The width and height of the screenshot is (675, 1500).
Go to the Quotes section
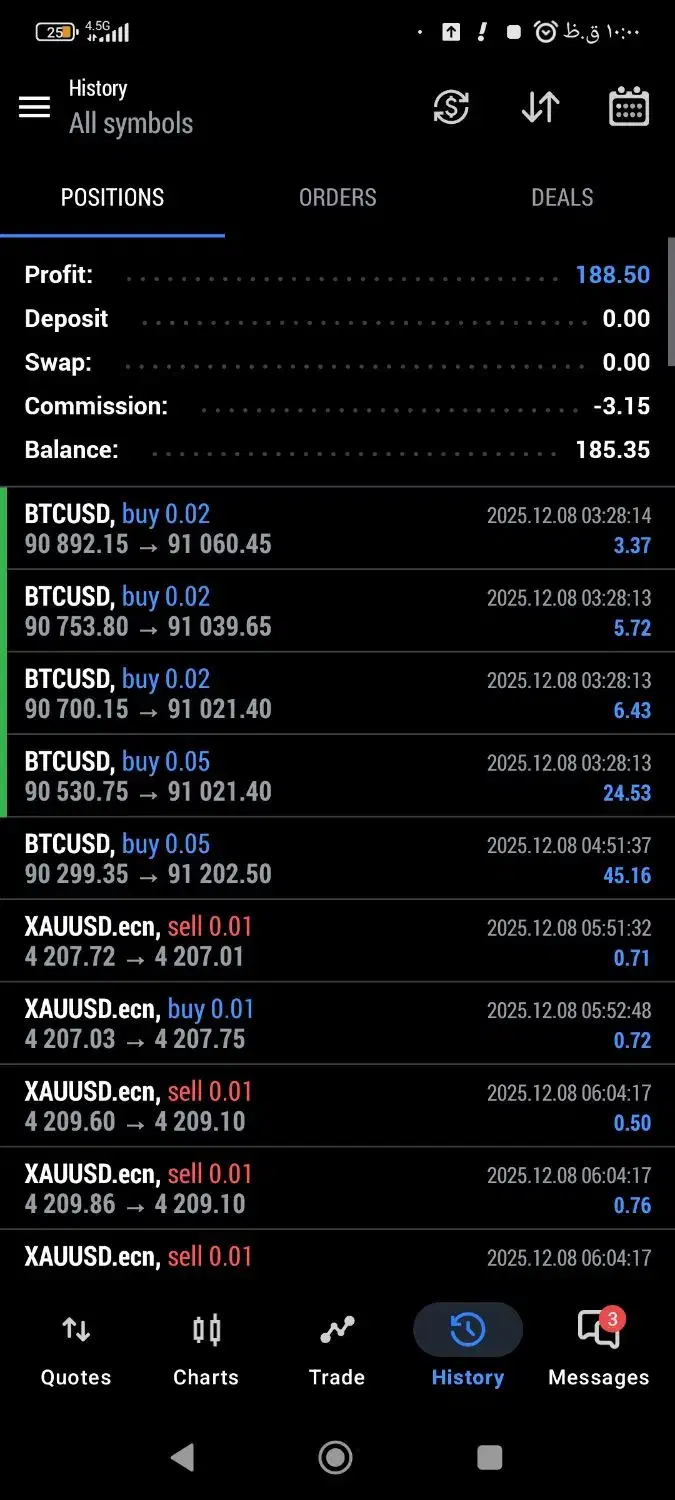click(76, 1350)
